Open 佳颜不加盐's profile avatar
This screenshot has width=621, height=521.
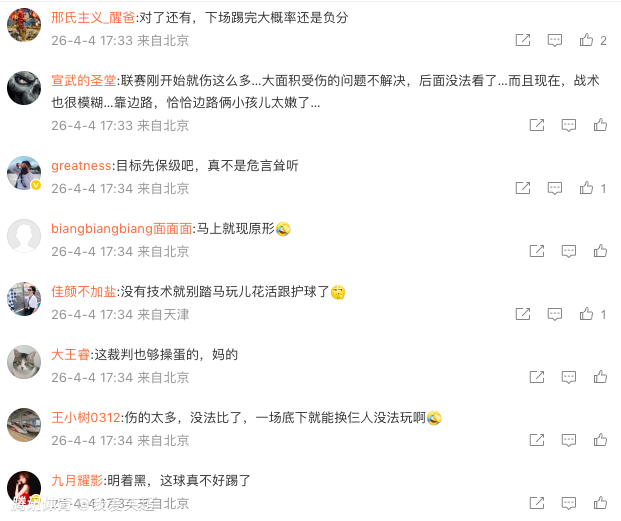coord(24,299)
